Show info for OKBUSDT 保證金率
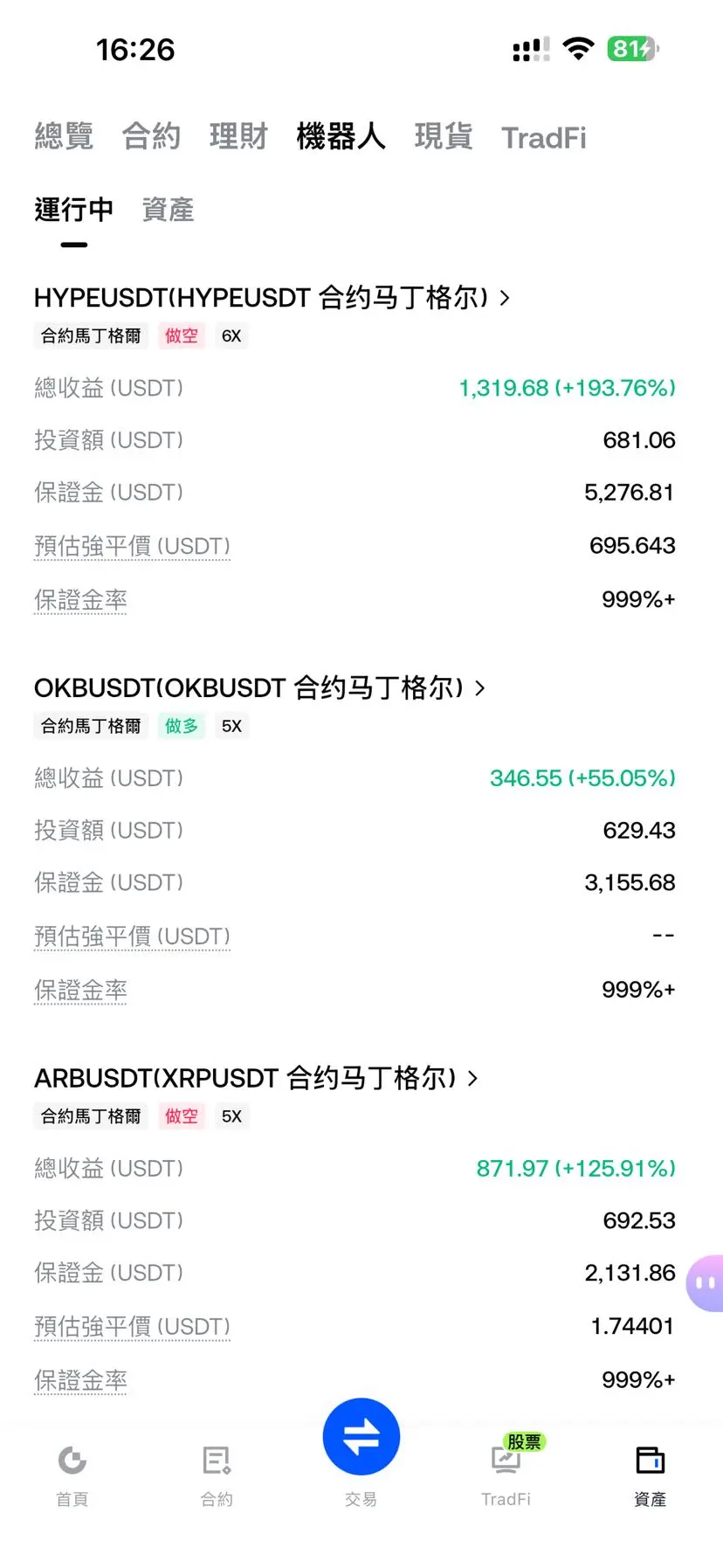Image resolution: width=723 pixels, height=1568 pixels. point(80,991)
